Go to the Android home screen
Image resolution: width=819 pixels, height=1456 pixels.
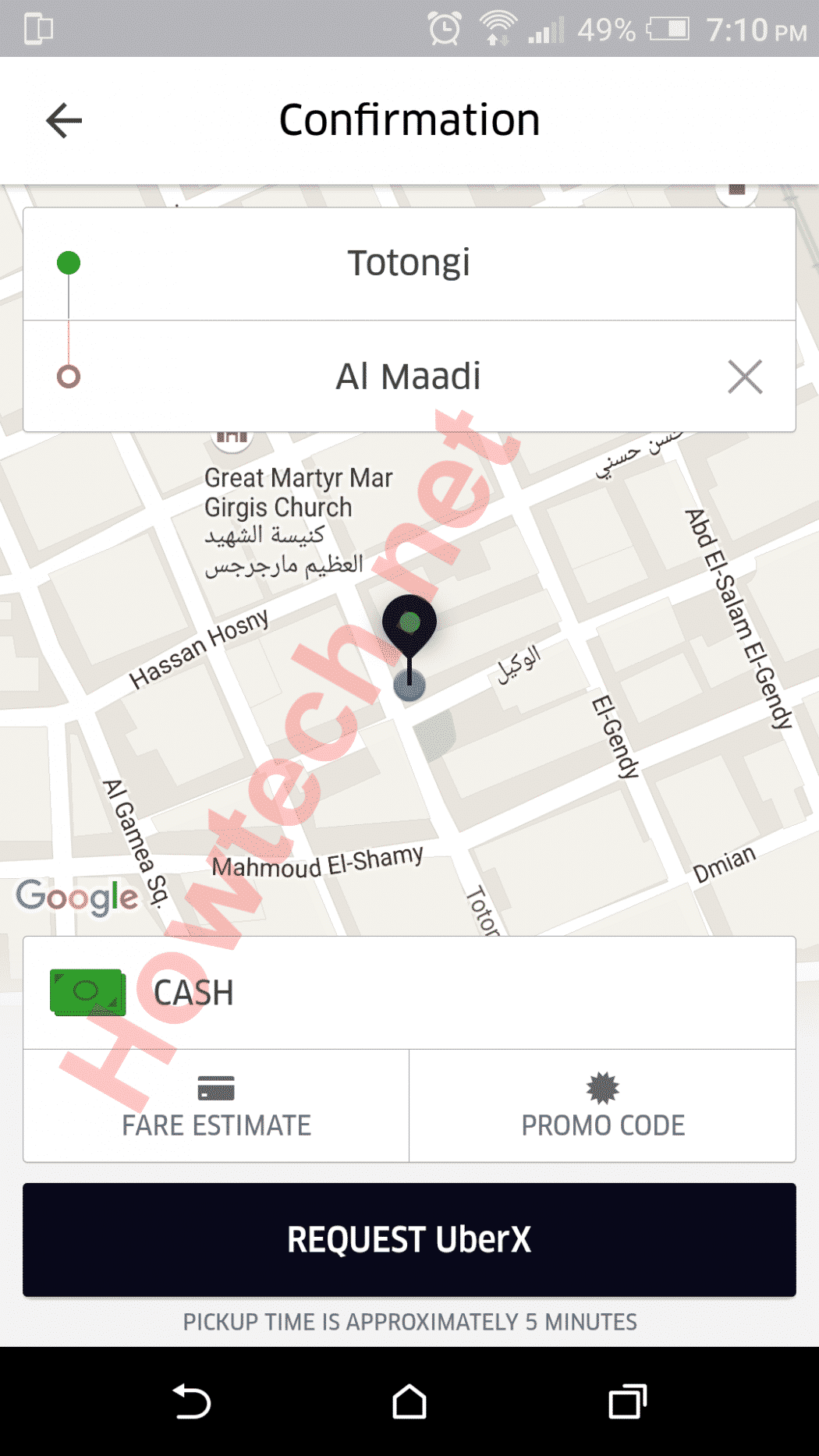tap(409, 1401)
